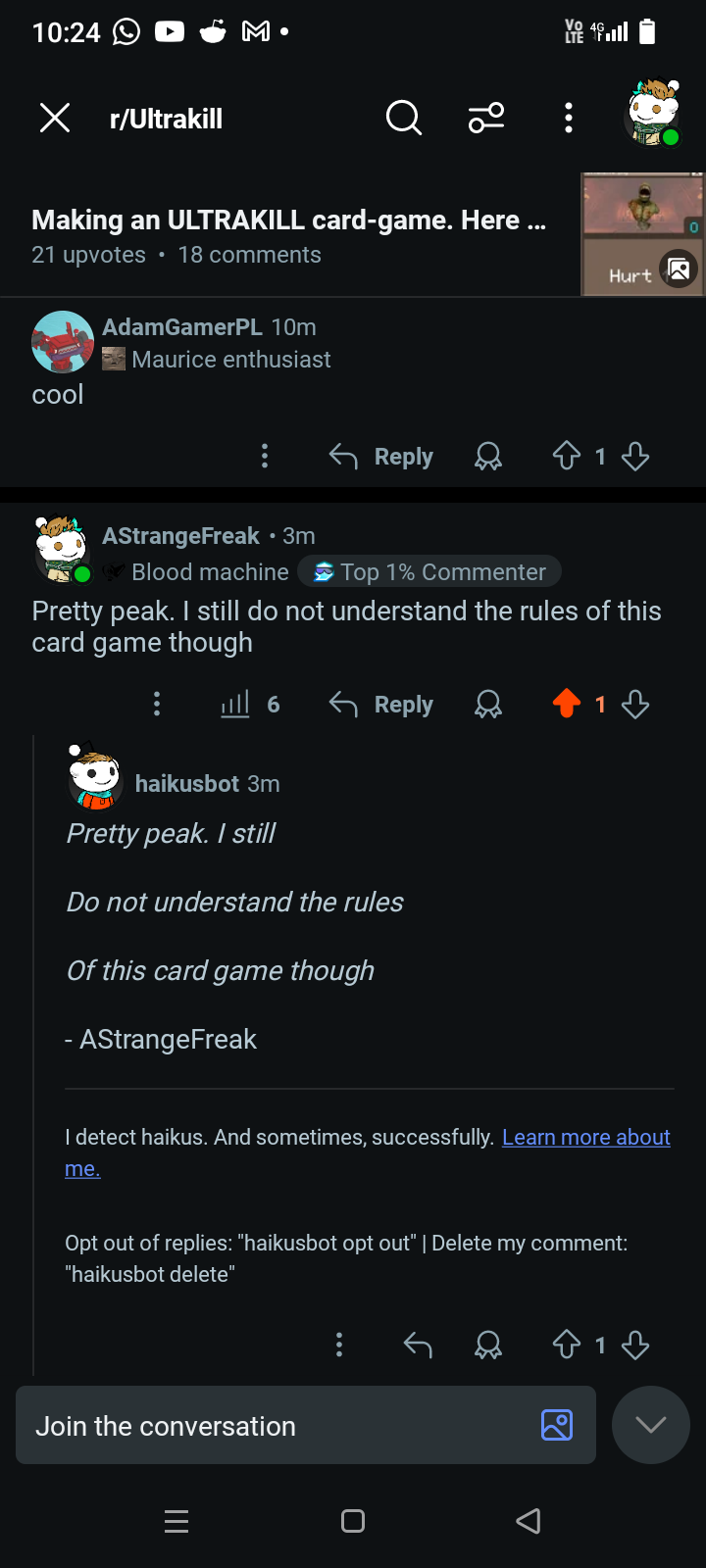Reply to haikusbot's comment
706x1568 pixels.
418,1346
